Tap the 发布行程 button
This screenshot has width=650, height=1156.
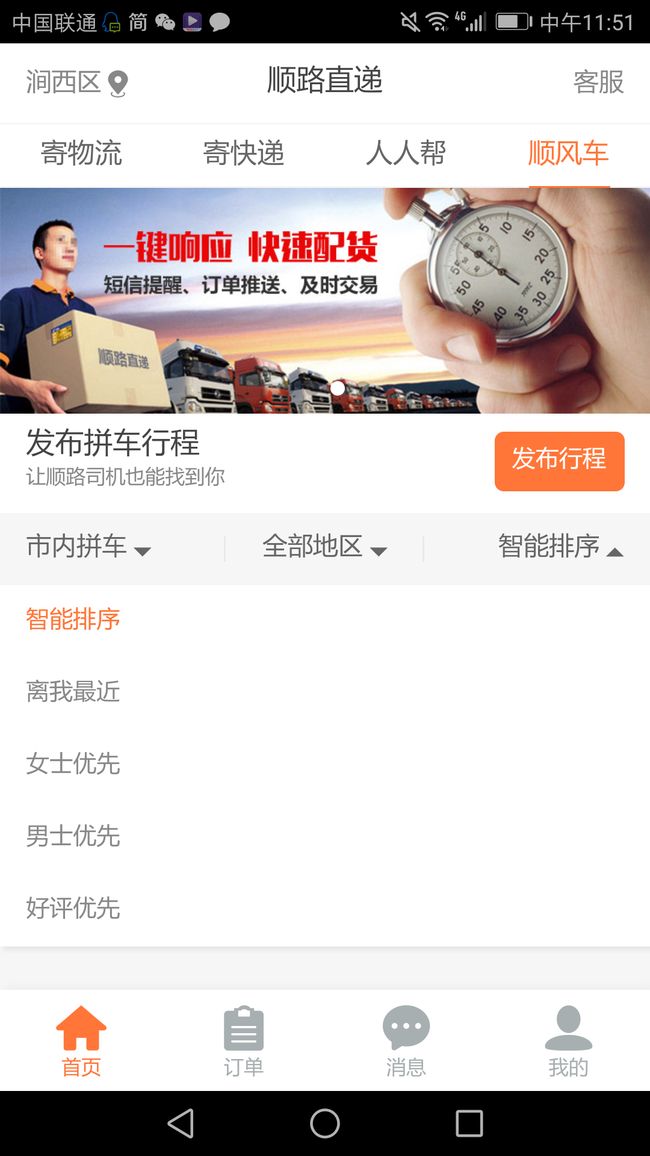point(559,461)
